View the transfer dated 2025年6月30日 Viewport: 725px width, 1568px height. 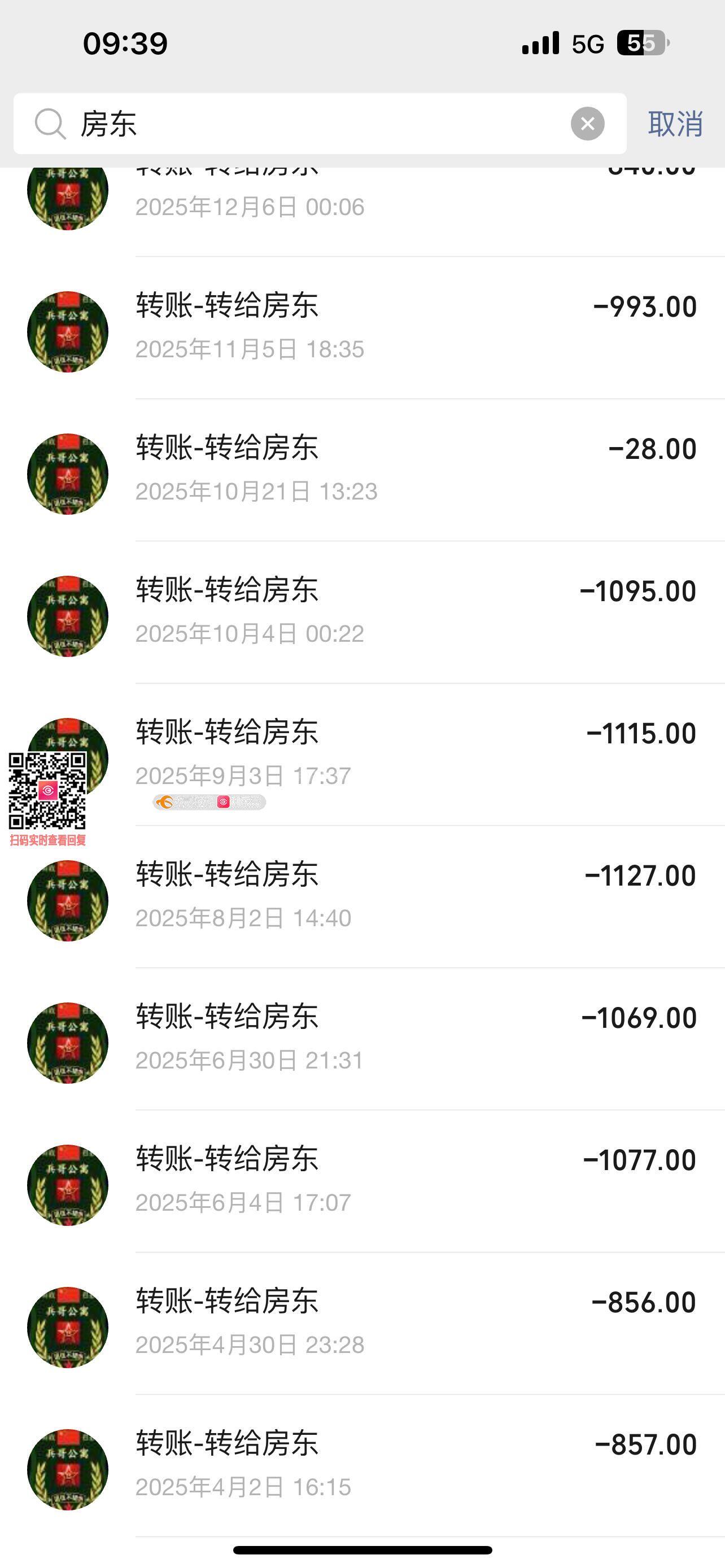coord(365,1039)
